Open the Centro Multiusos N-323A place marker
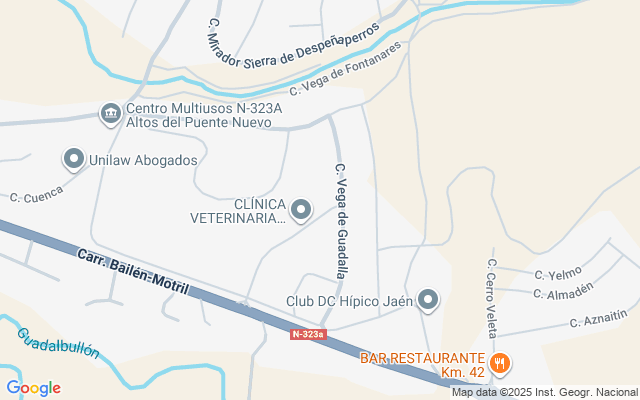The width and height of the screenshot is (640, 400). [110, 114]
